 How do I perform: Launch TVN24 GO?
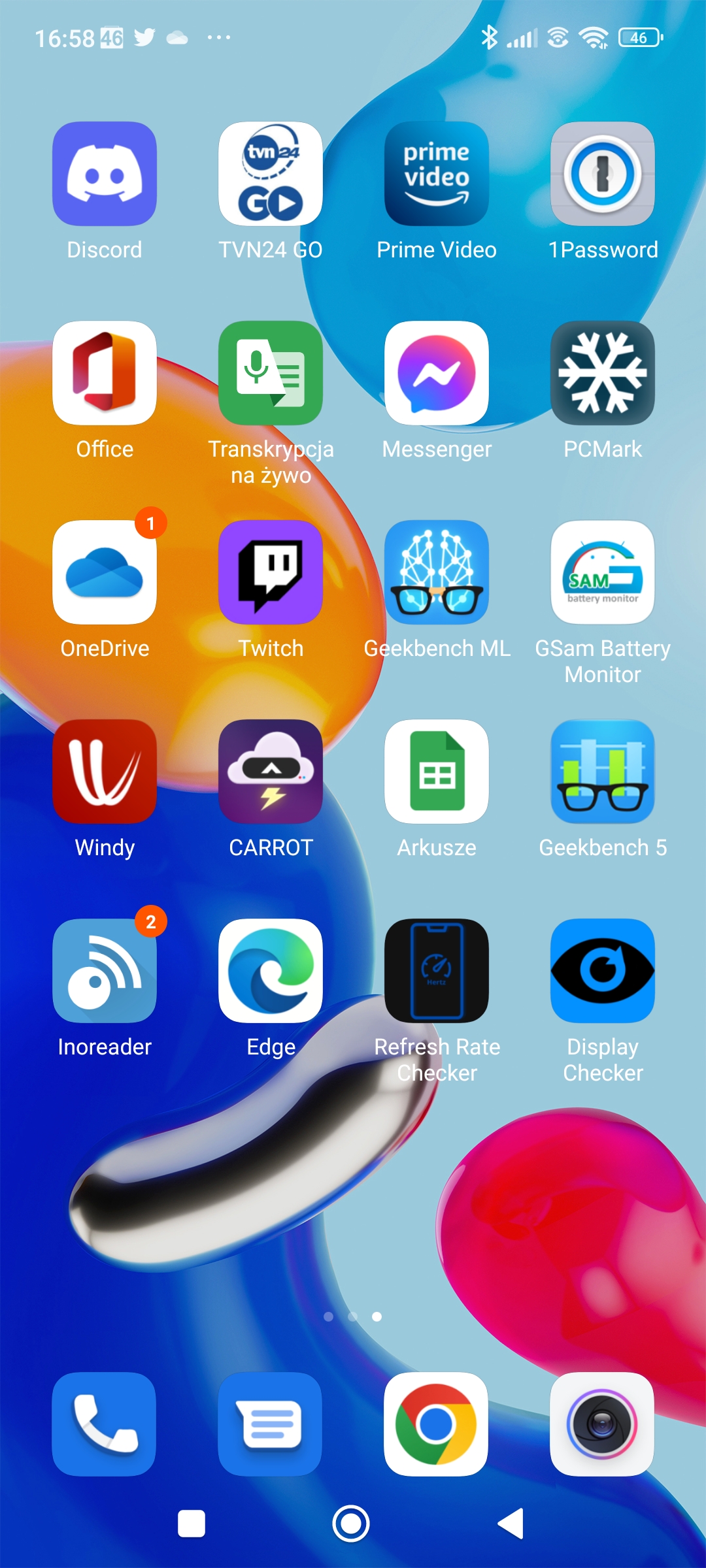coord(271,174)
